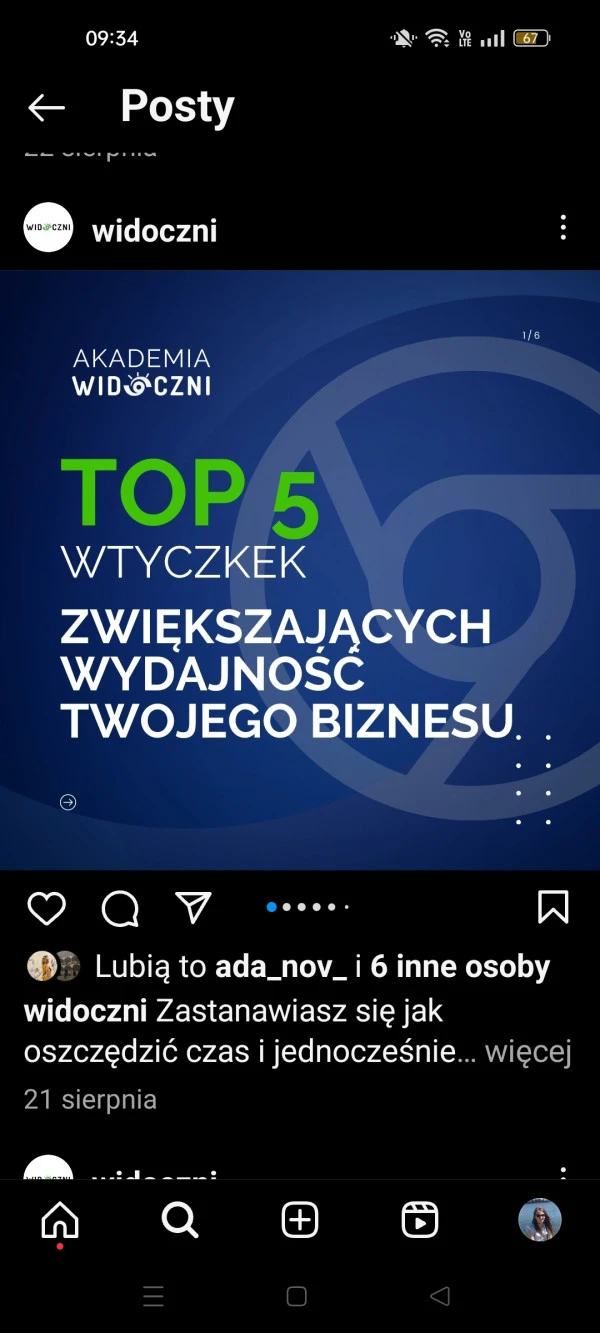View the ada_nov_ profile from the likes line
Viewport: 600px width, 1333px height.
pyautogui.click(x=281, y=967)
